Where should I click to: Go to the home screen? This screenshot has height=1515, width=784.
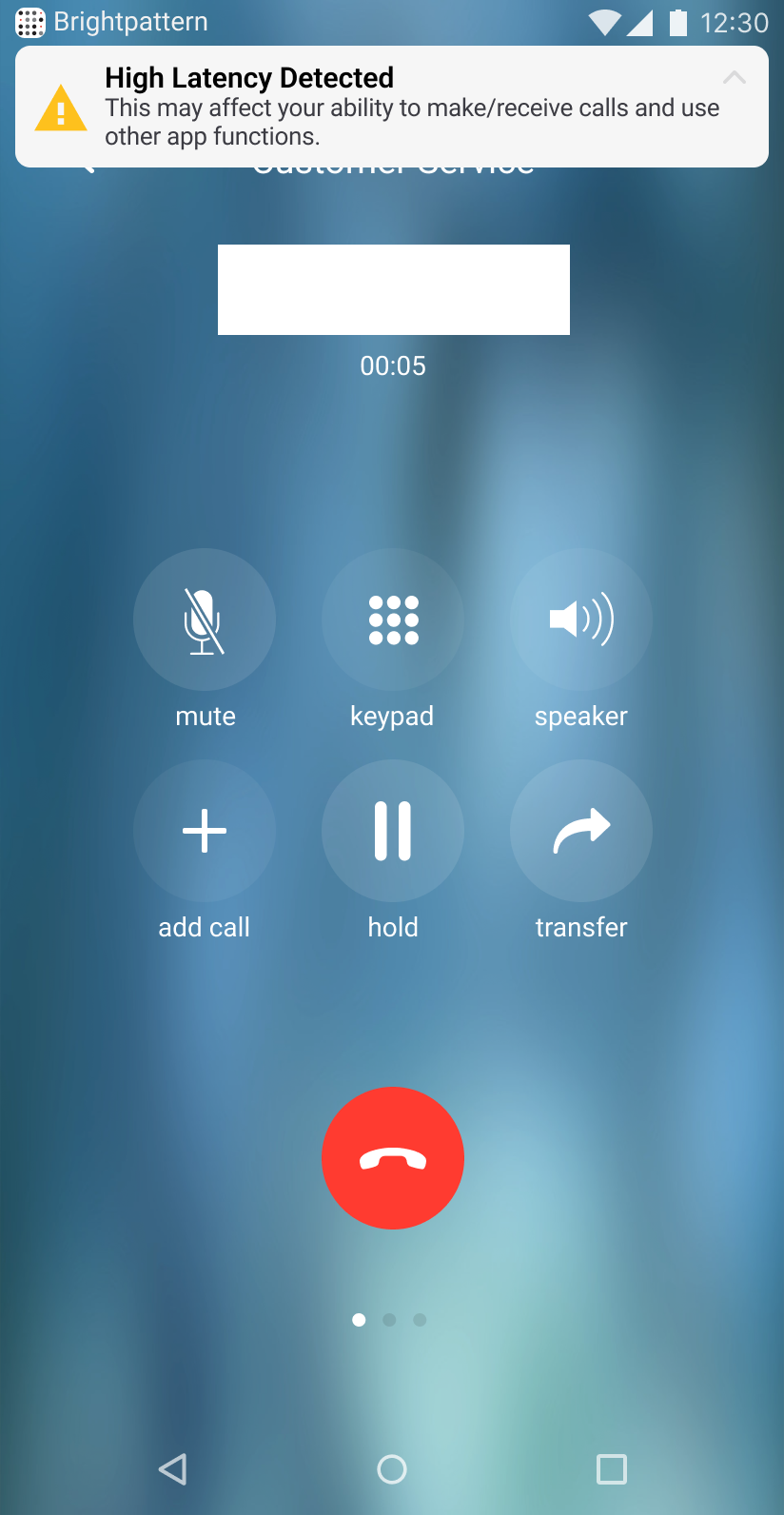392,1469
